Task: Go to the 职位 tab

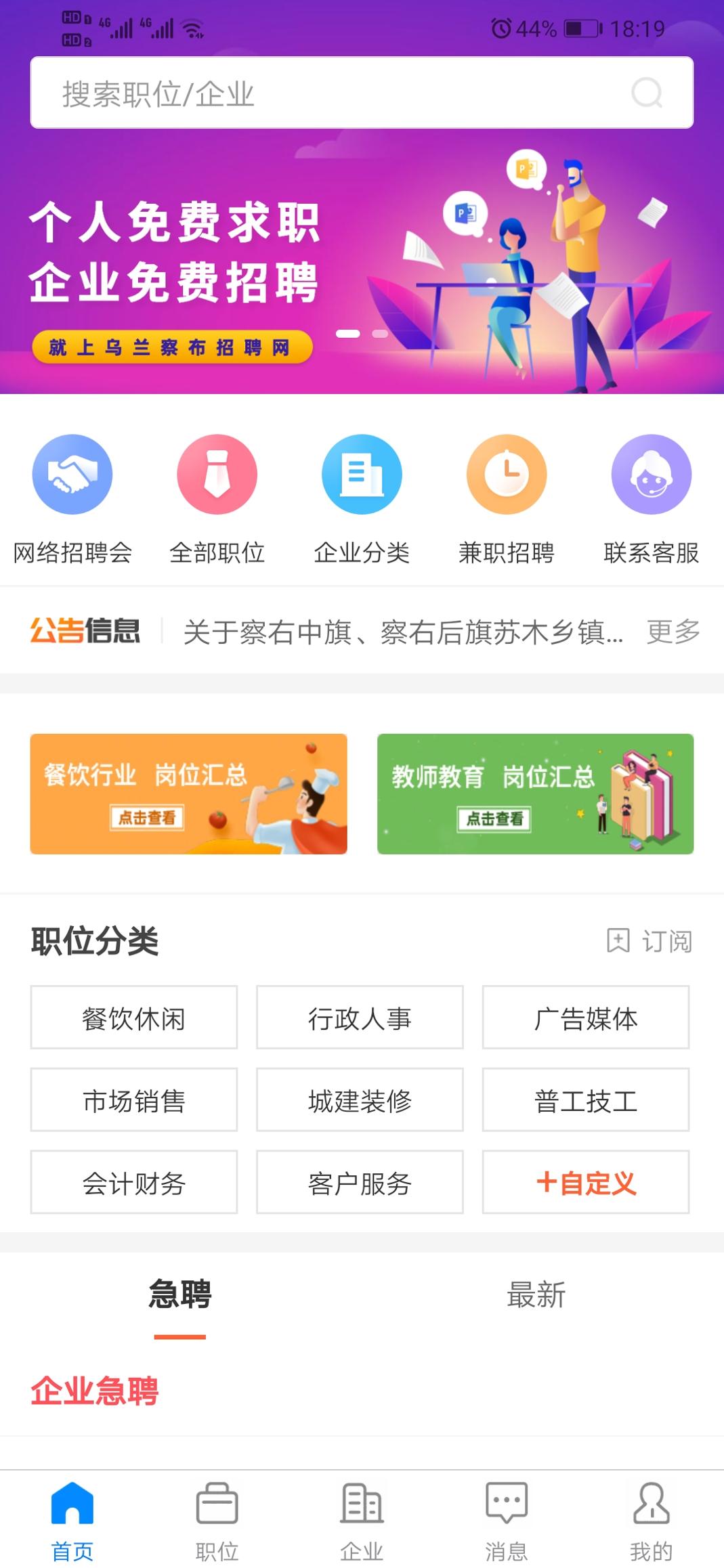Action: pos(217,1519)
